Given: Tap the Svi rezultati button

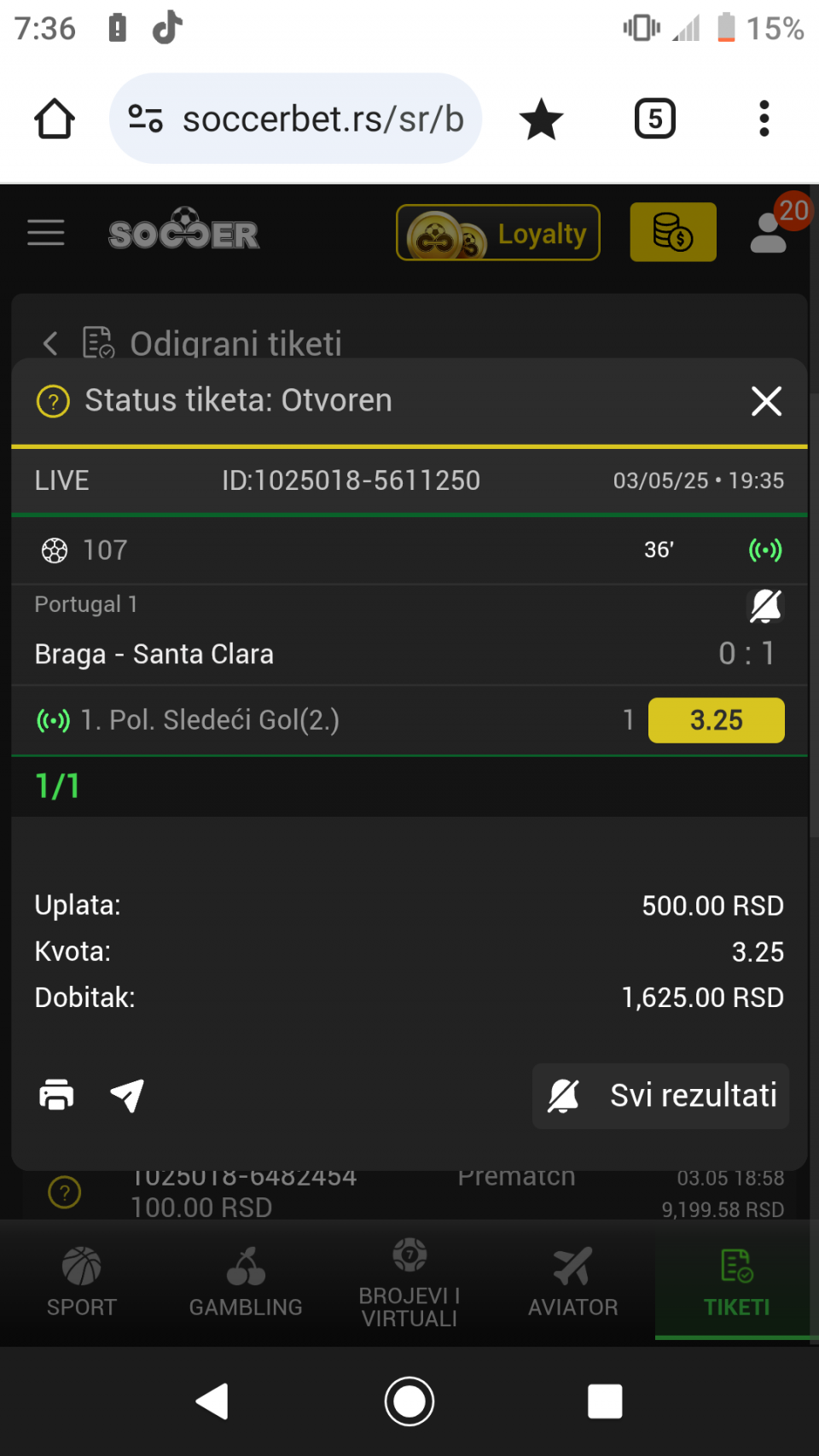Looking at the screenshot, I should coord(660,1096).
